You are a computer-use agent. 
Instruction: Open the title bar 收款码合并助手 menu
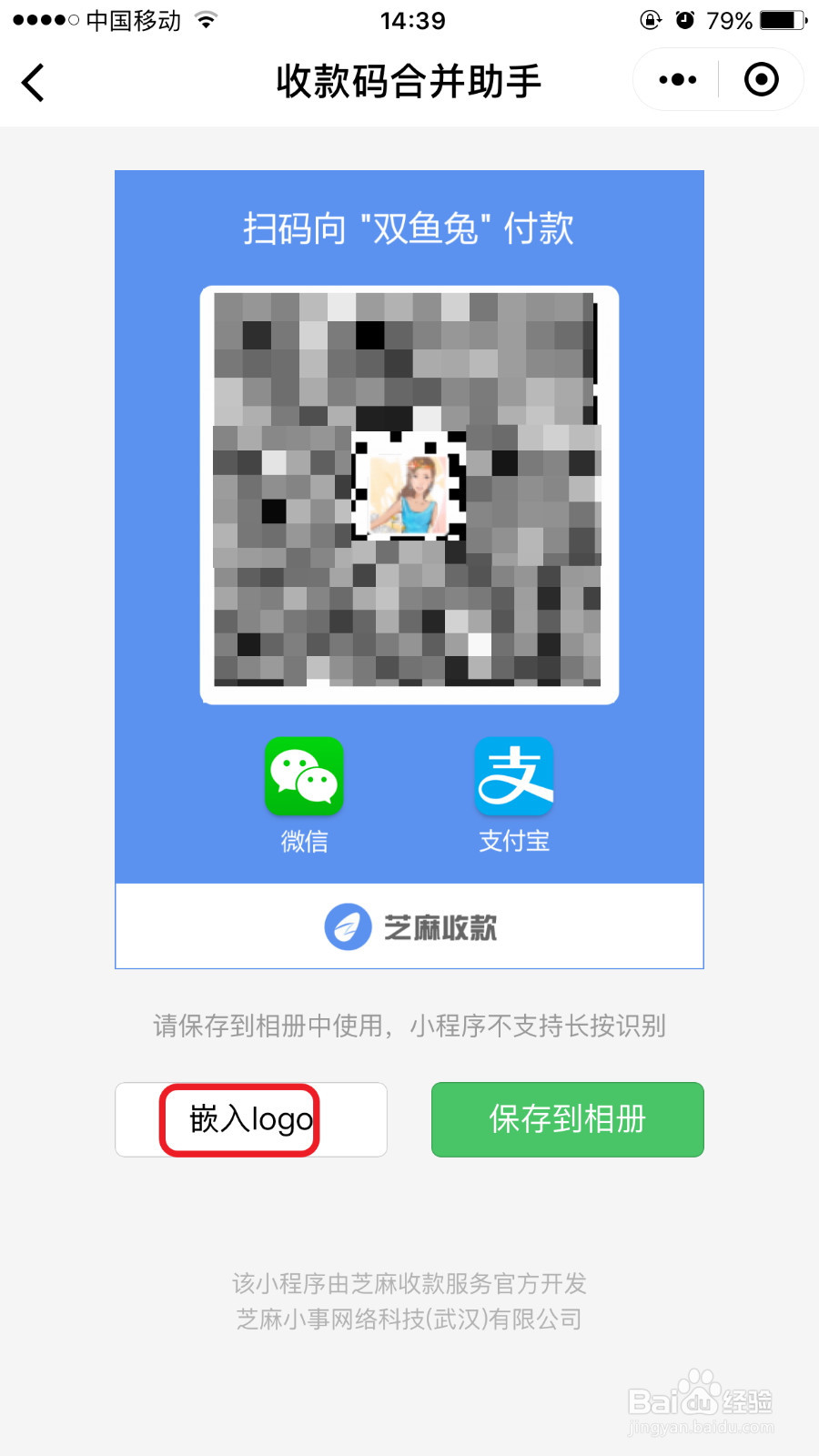pyautogui.click(x=408, y=80)
